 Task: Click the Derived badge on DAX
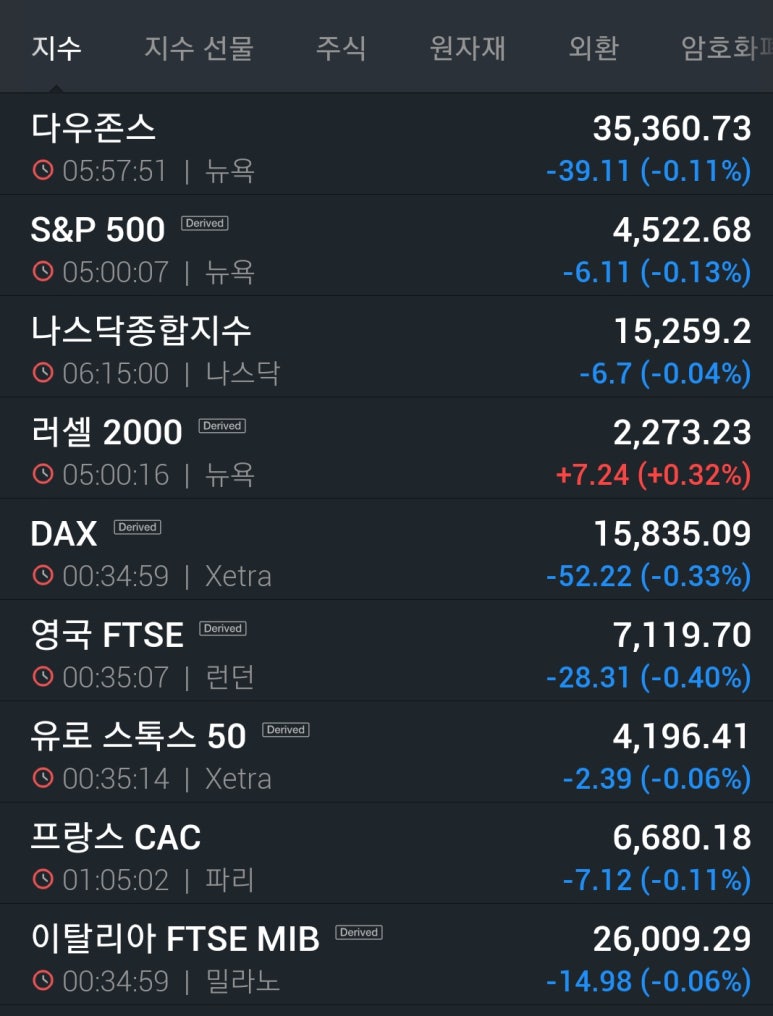point(137,526)
